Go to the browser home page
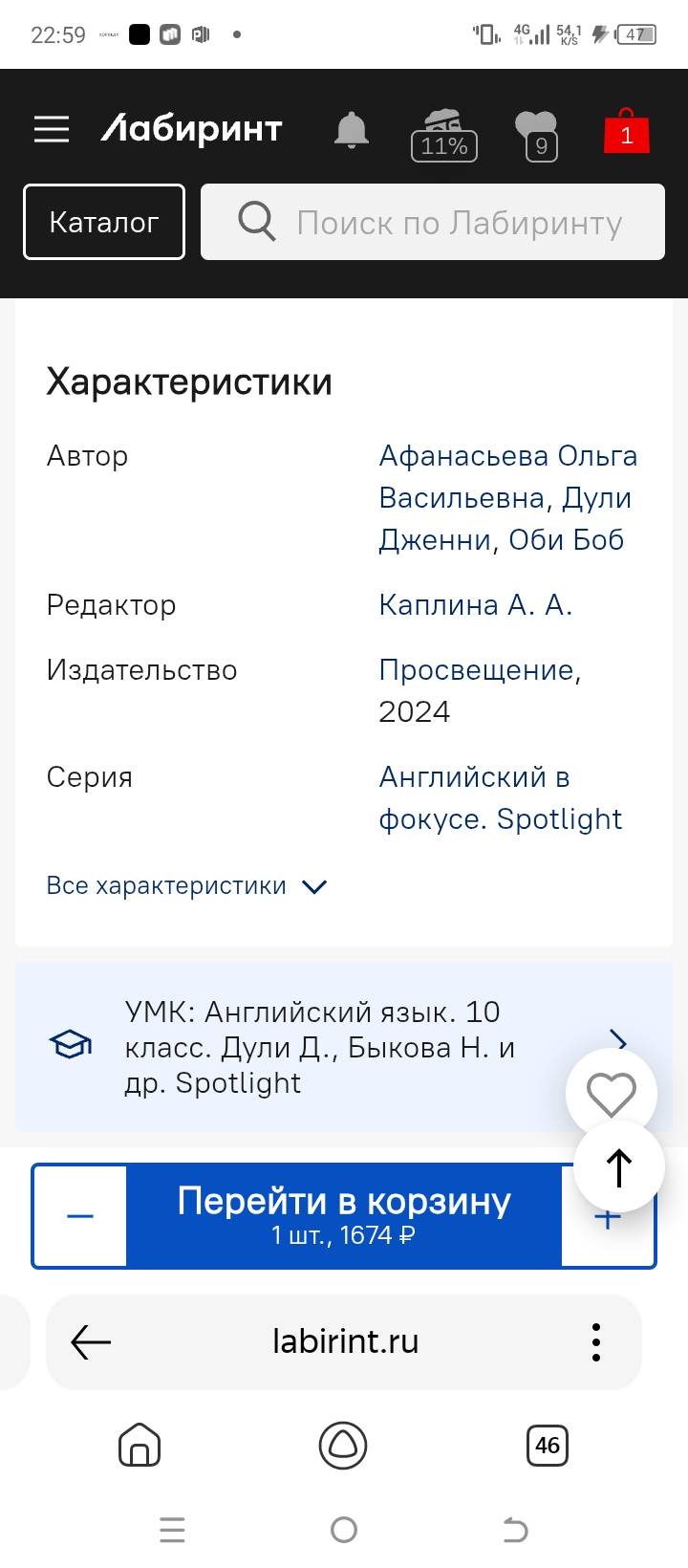The width and height of the screenshot is (688, 1568). [140, 1445]
